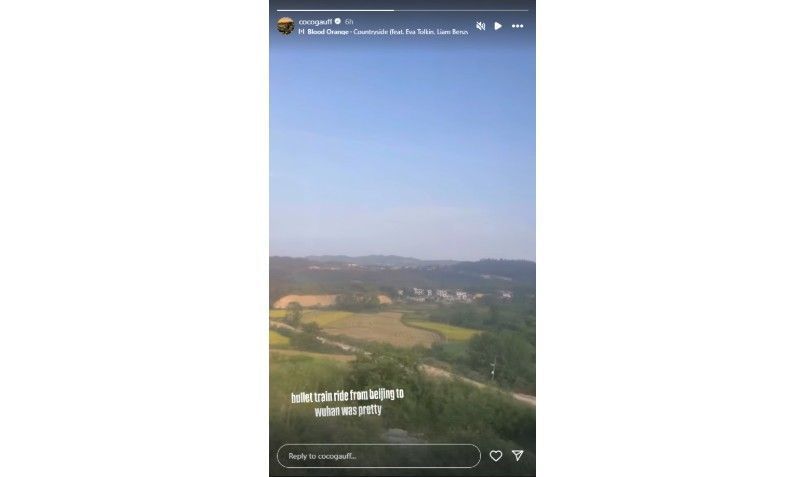The height and width of the screenshot is (477, 804).
Task: Like this story with the heart
Action: point(496,456)
